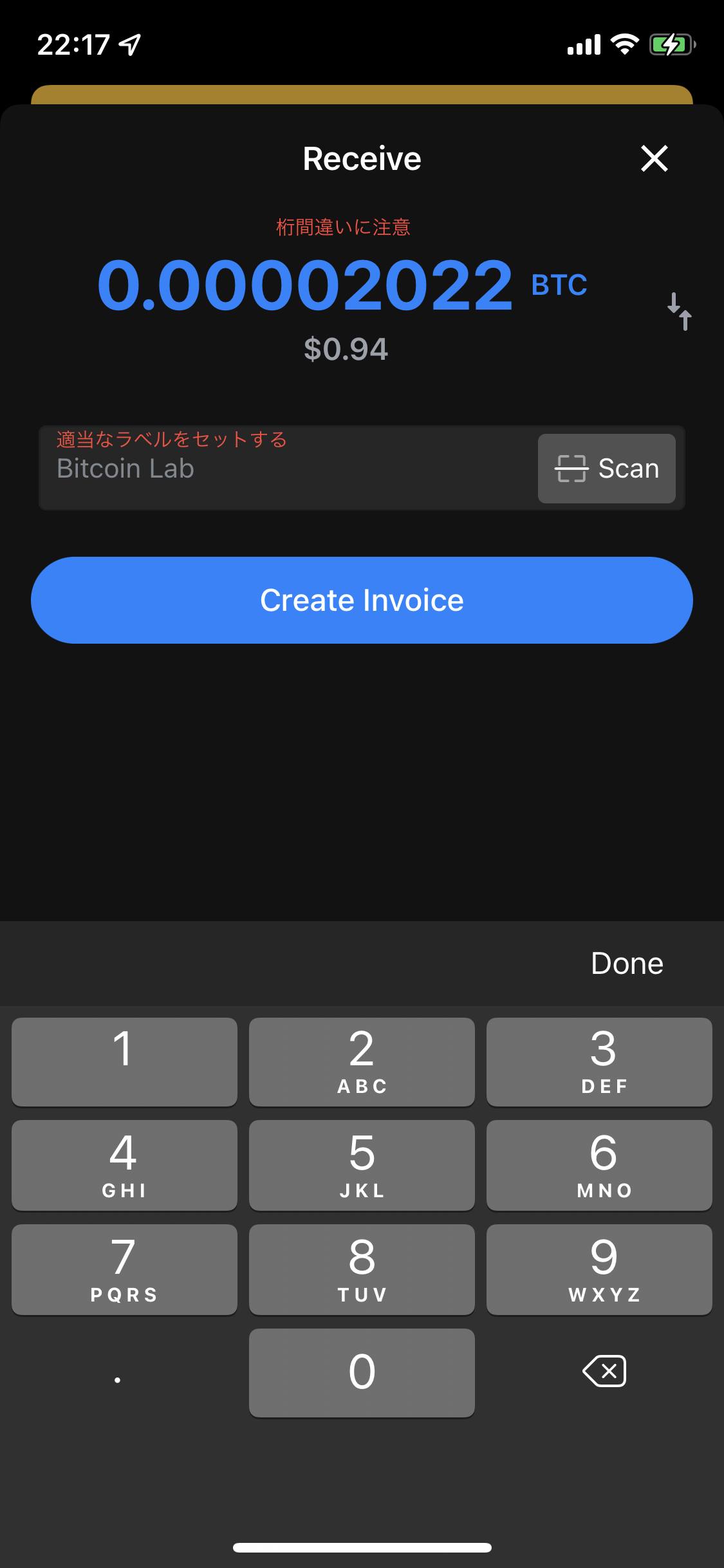Viewport: 724px width, 1568px height.
Task: Close the Receive sheet
Action: click(x=654, y=158)
